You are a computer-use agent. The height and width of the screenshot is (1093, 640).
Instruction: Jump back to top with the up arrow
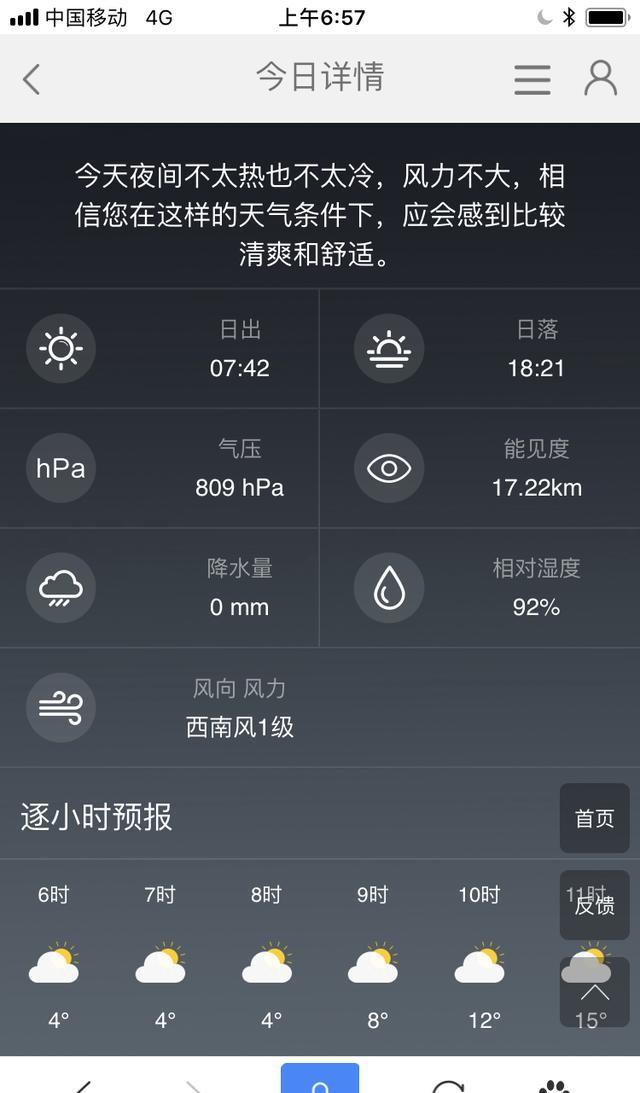(x=594, y=992)
